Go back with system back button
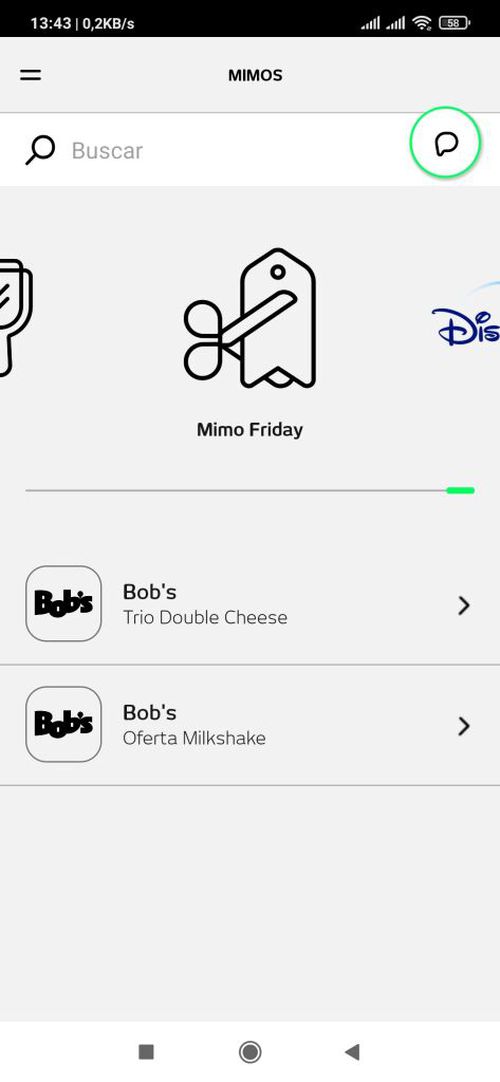 tap(352, 1052)
